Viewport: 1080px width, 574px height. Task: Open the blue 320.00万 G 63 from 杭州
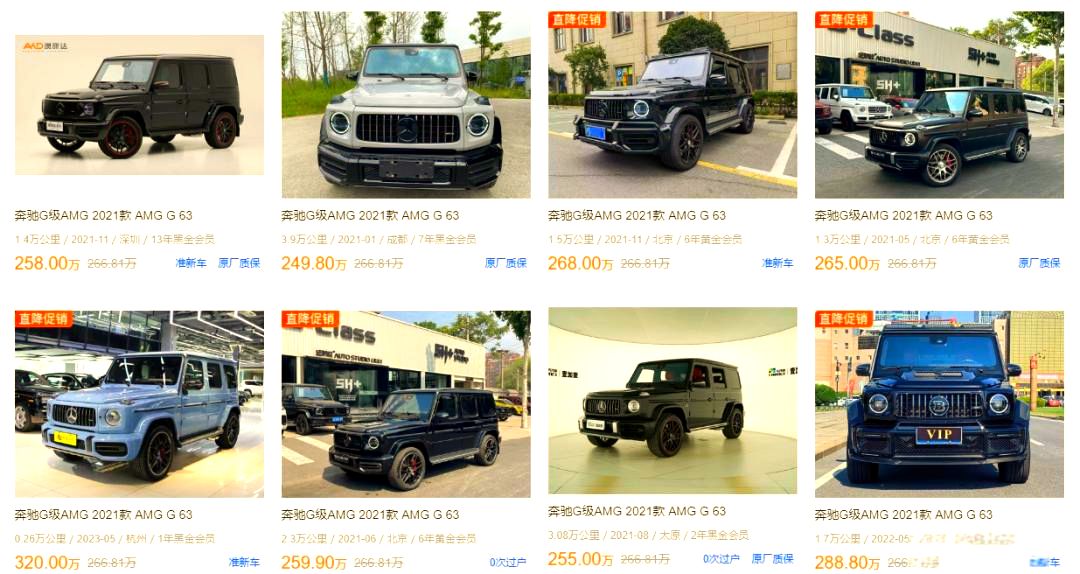[139, 403]
